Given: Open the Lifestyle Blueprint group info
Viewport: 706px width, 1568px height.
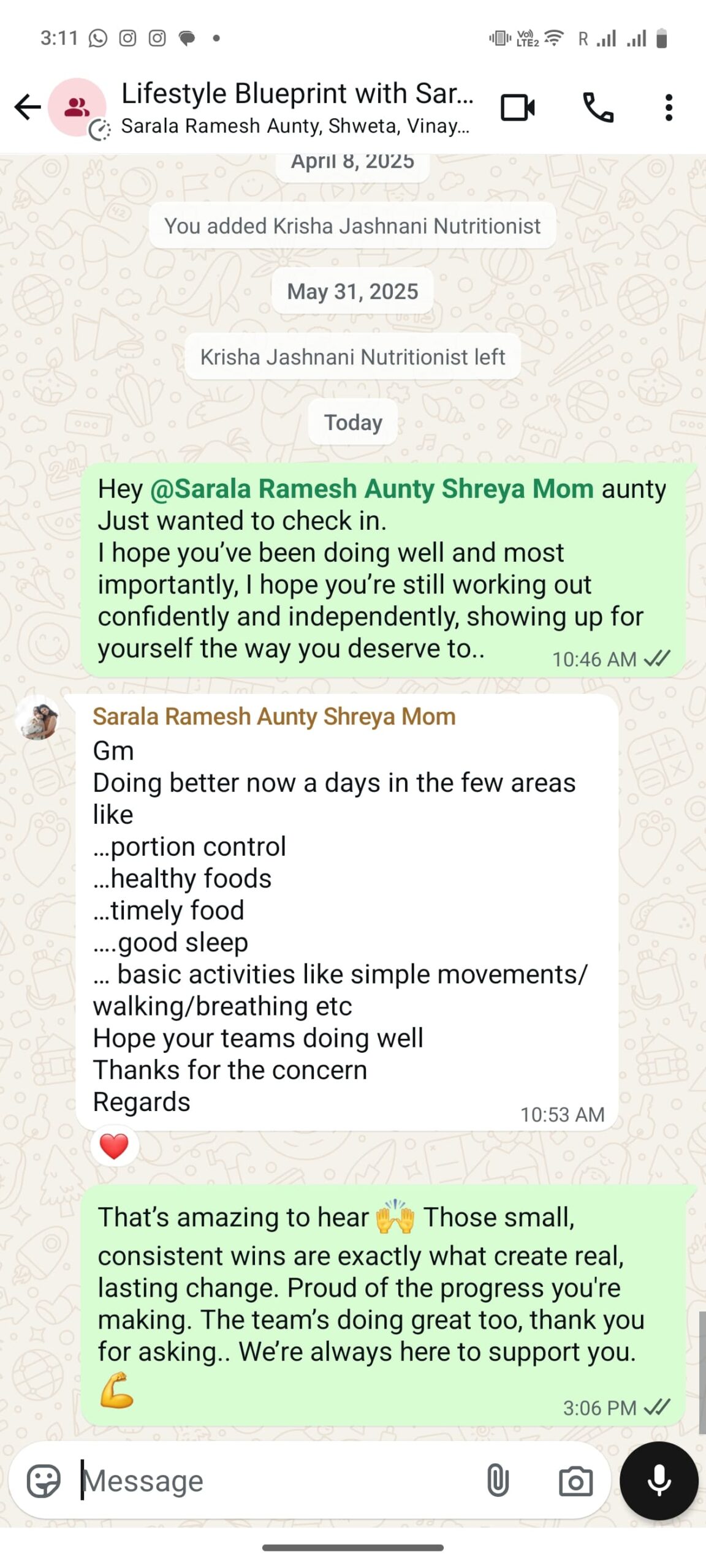Looking at the screenshot, I should tap(297, 108).
